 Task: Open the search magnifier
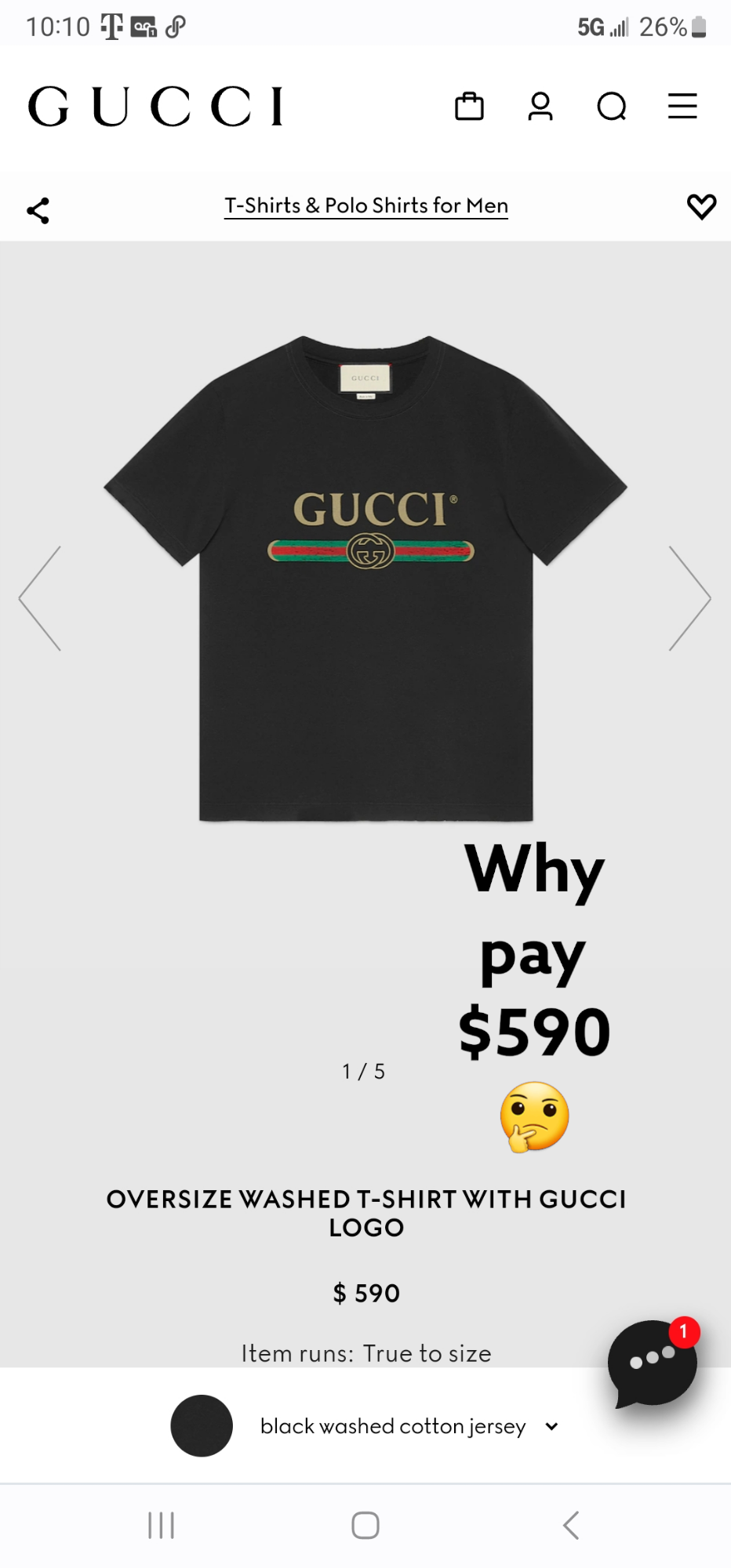coord(611,106)
